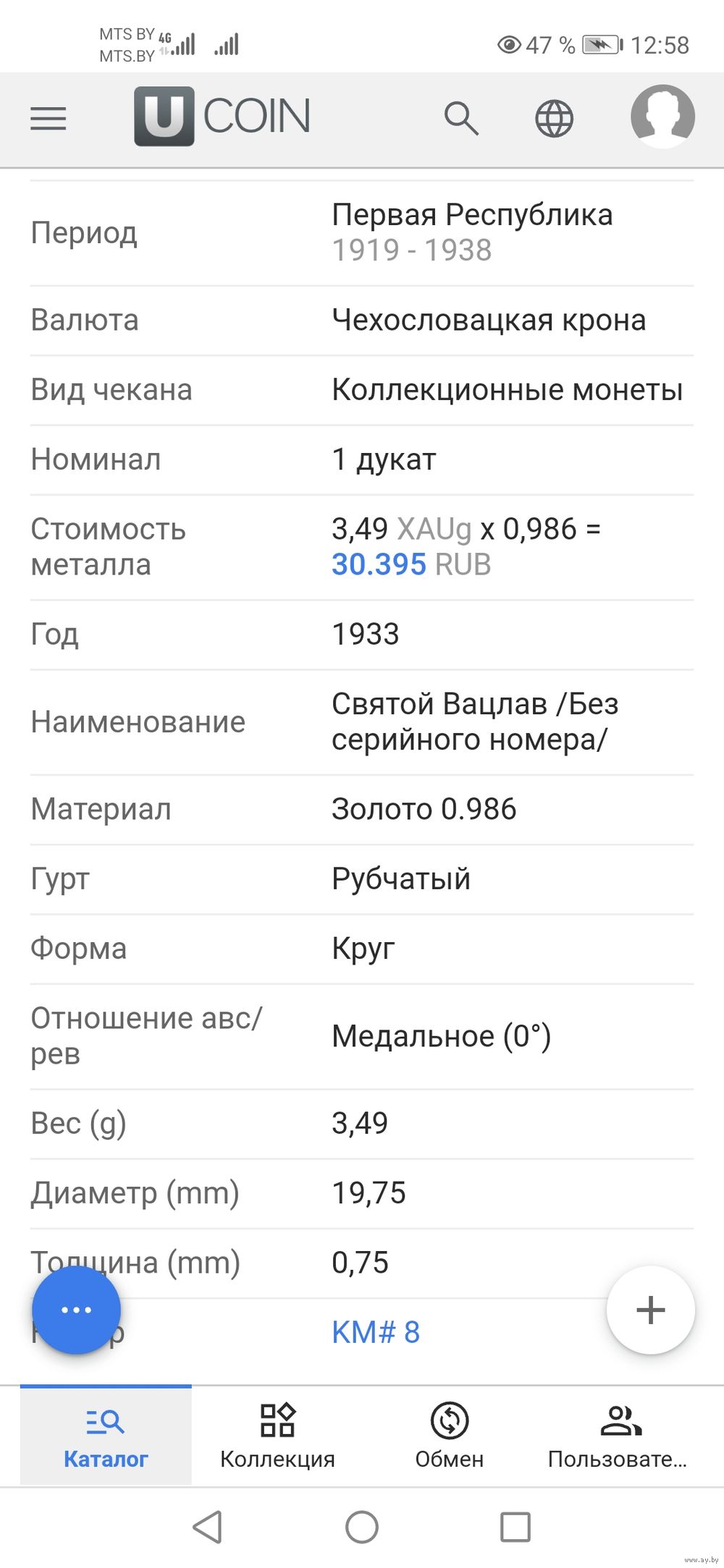Open the search magnifier
Image resolution: width=724 pixels, height=1568 pixels.
[x=461, y=118]
